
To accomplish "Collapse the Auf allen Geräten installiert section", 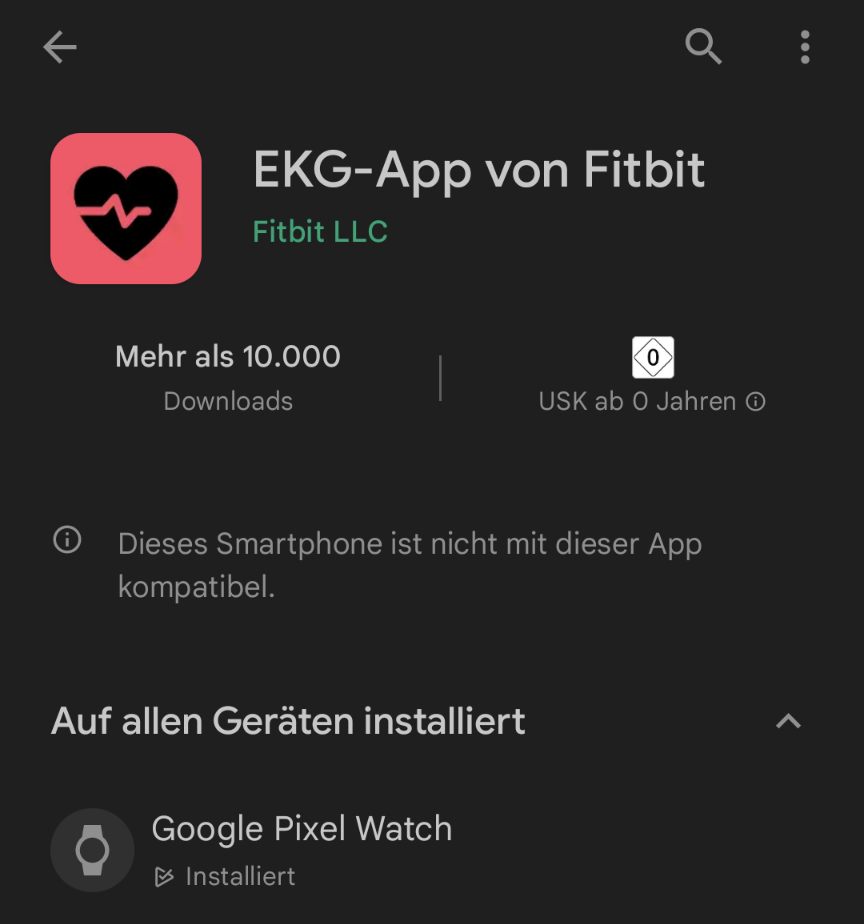I will click(x=788, y=721).
